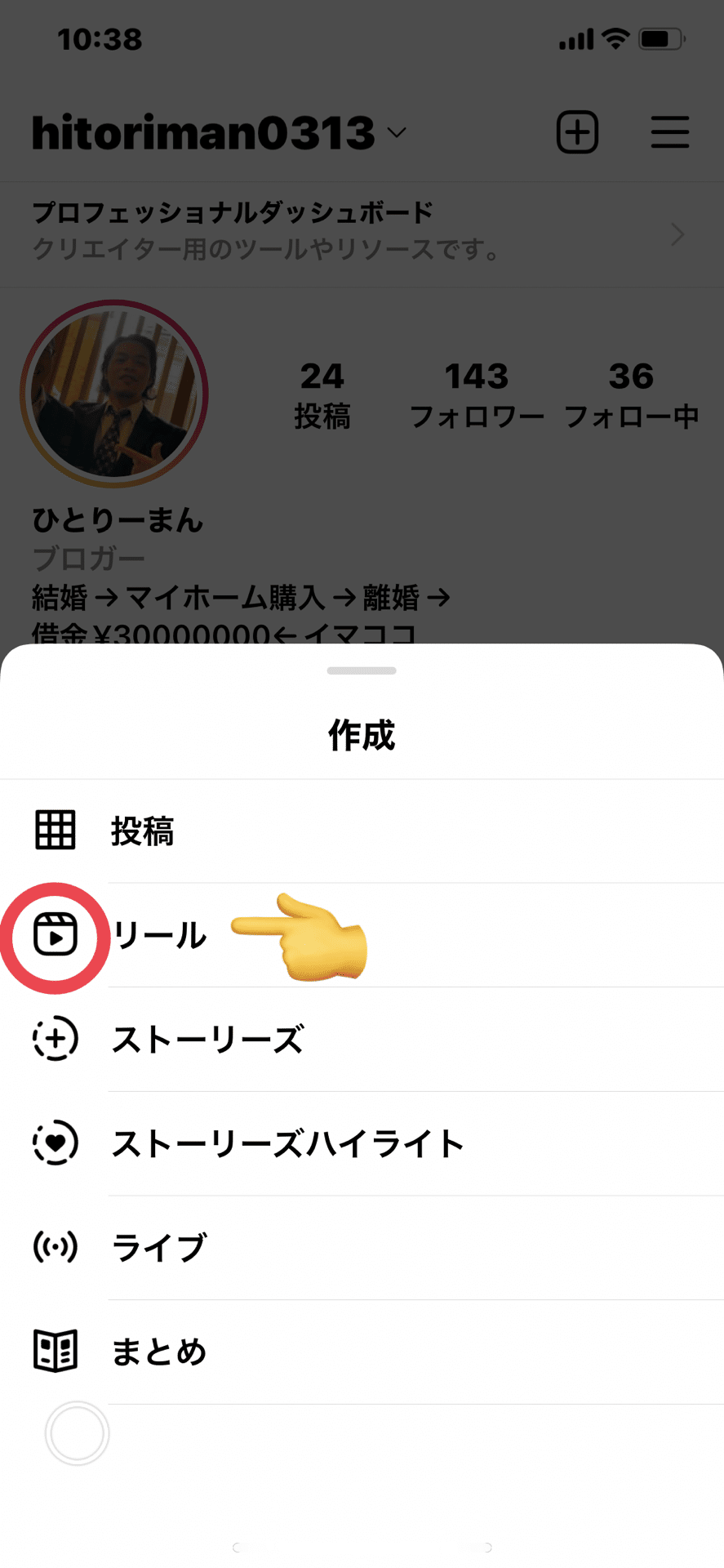Tap the plus create icon
724x1568 pixels.
pyautogui.click(x=577, y=132)
